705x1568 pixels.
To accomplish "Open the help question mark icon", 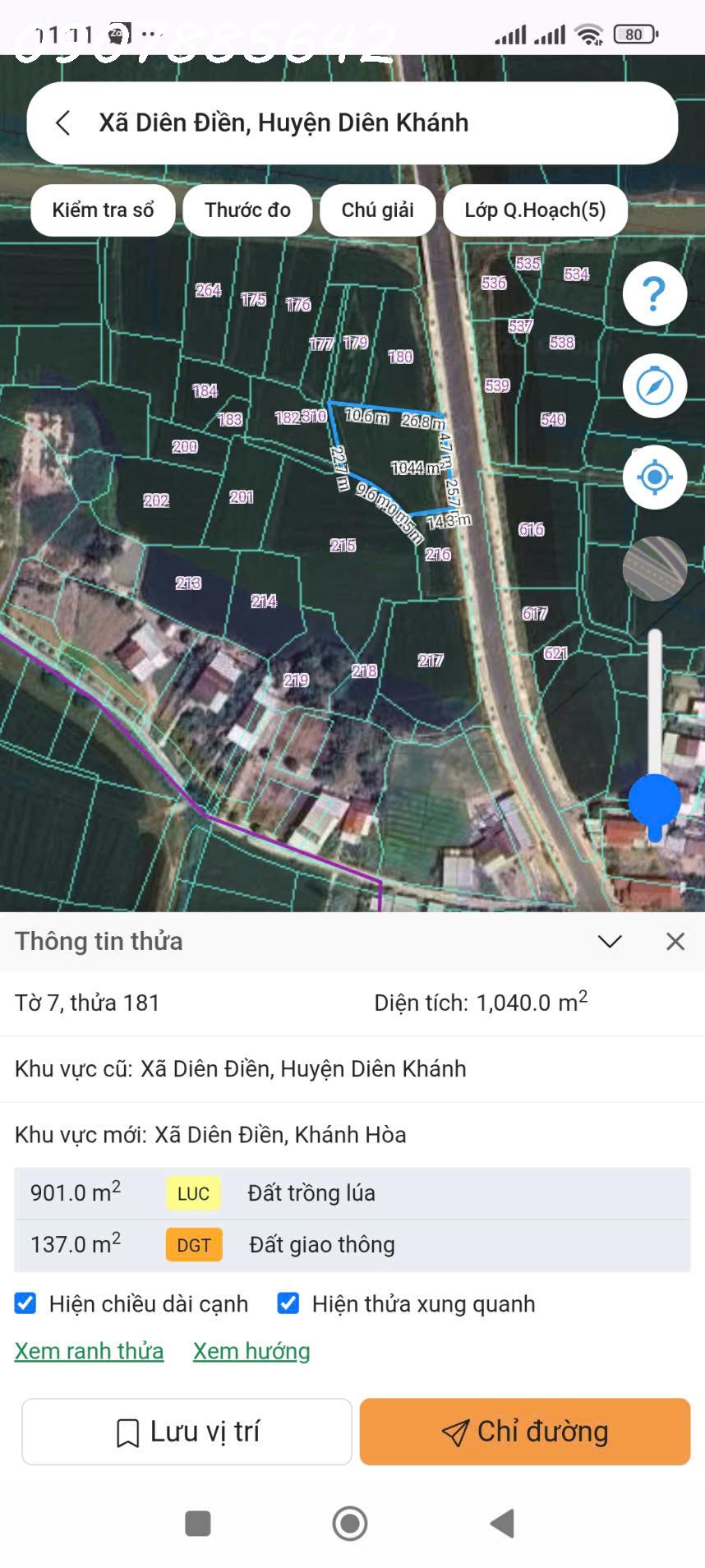I will 653,293.
